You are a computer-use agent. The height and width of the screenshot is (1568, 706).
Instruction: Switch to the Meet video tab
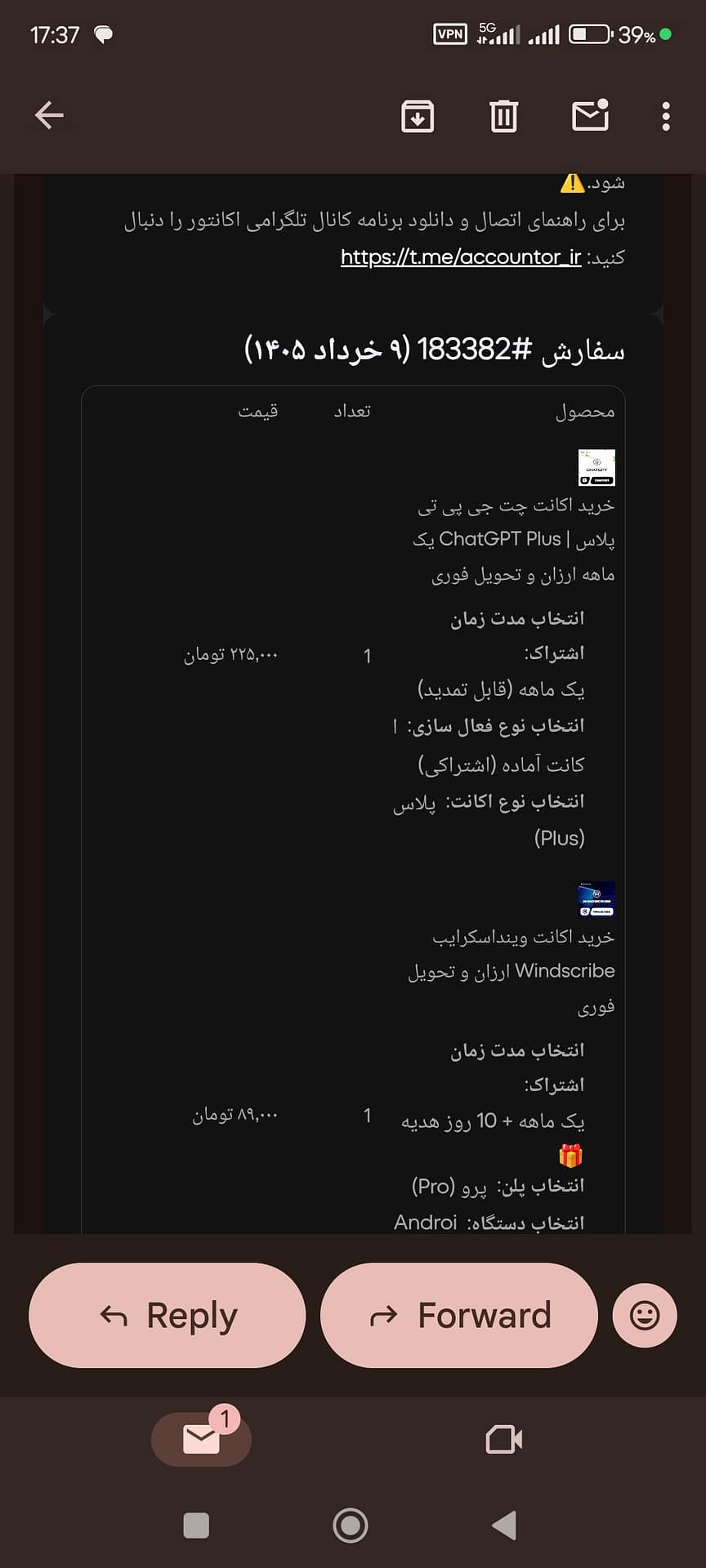(504, 1439)
